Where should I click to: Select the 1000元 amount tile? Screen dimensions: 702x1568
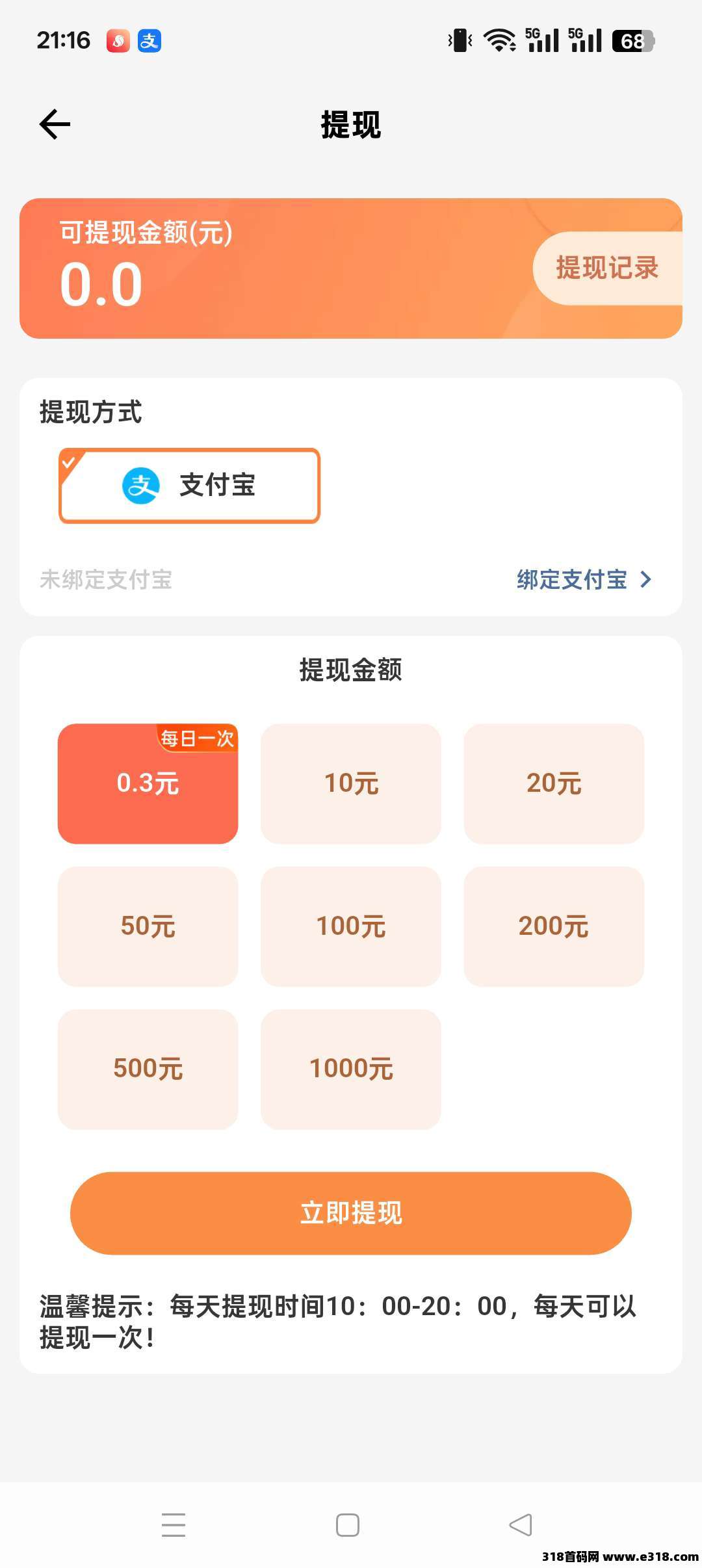click(x=351, y=1069)
